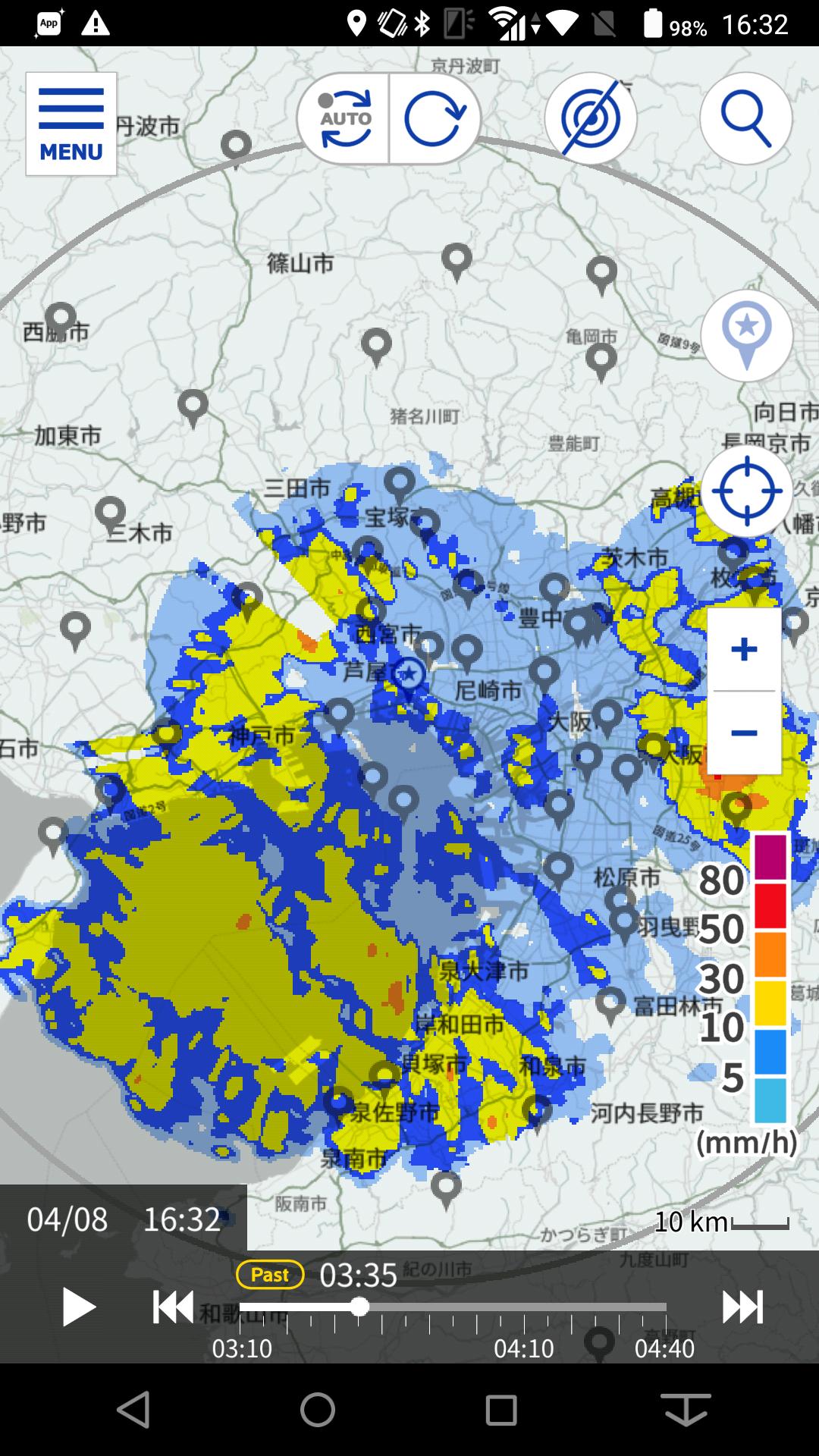Viewport: 819px width, 1456px height.
Task: Tap the location services icon in status bar
Action: coord(358,23)
